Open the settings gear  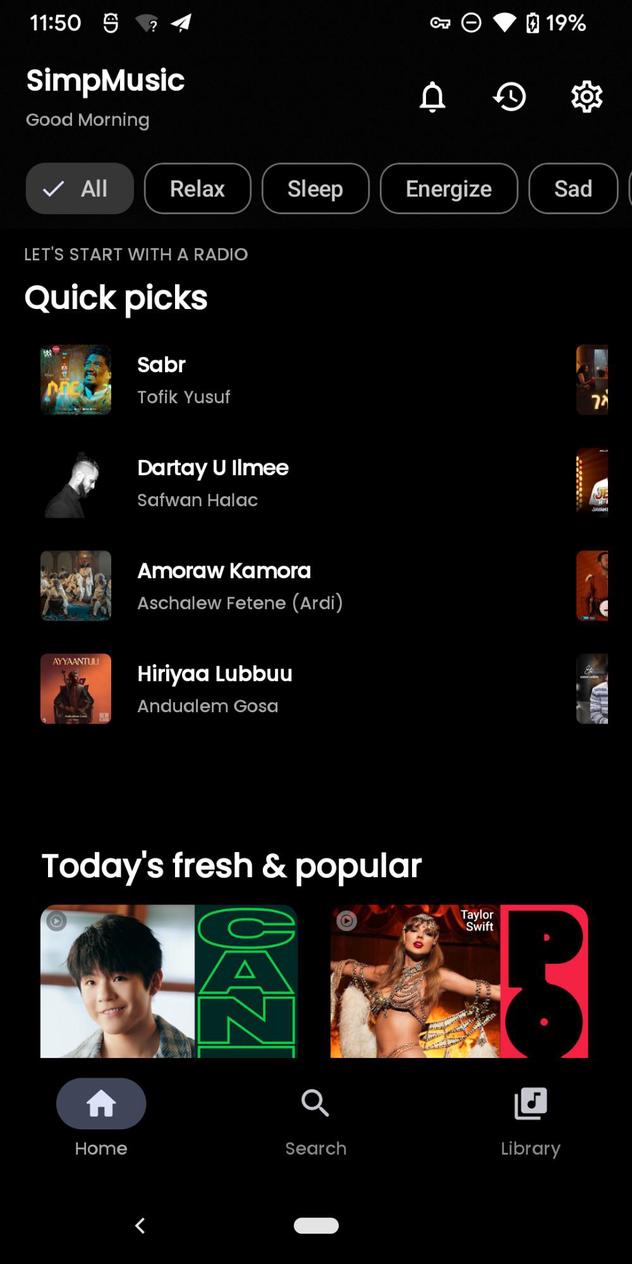pos(587,97)
